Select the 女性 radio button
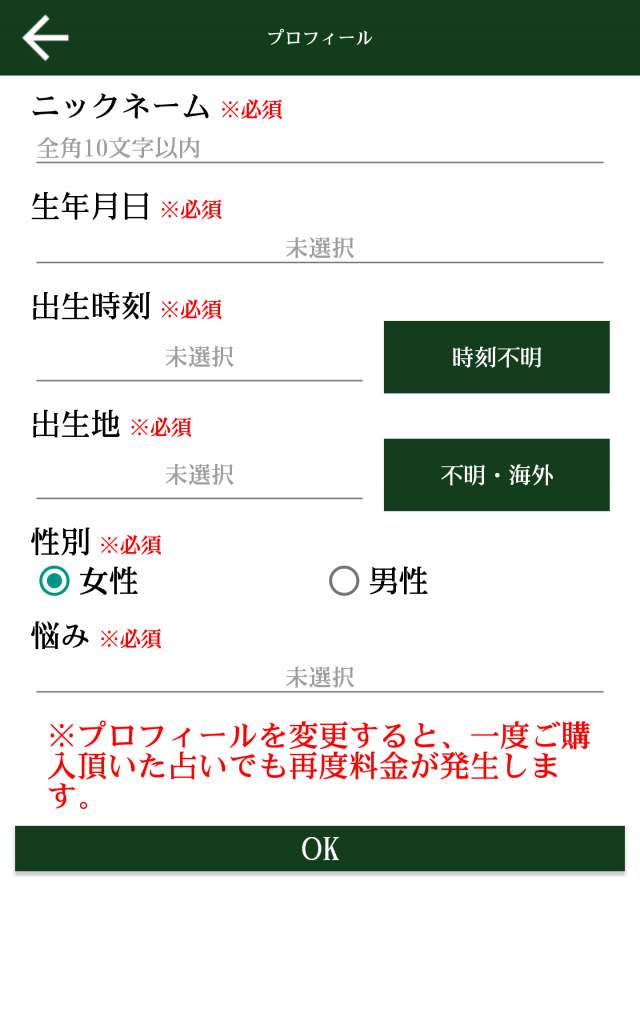Viewport: 640px width, 1029px height. click(54, 581)
